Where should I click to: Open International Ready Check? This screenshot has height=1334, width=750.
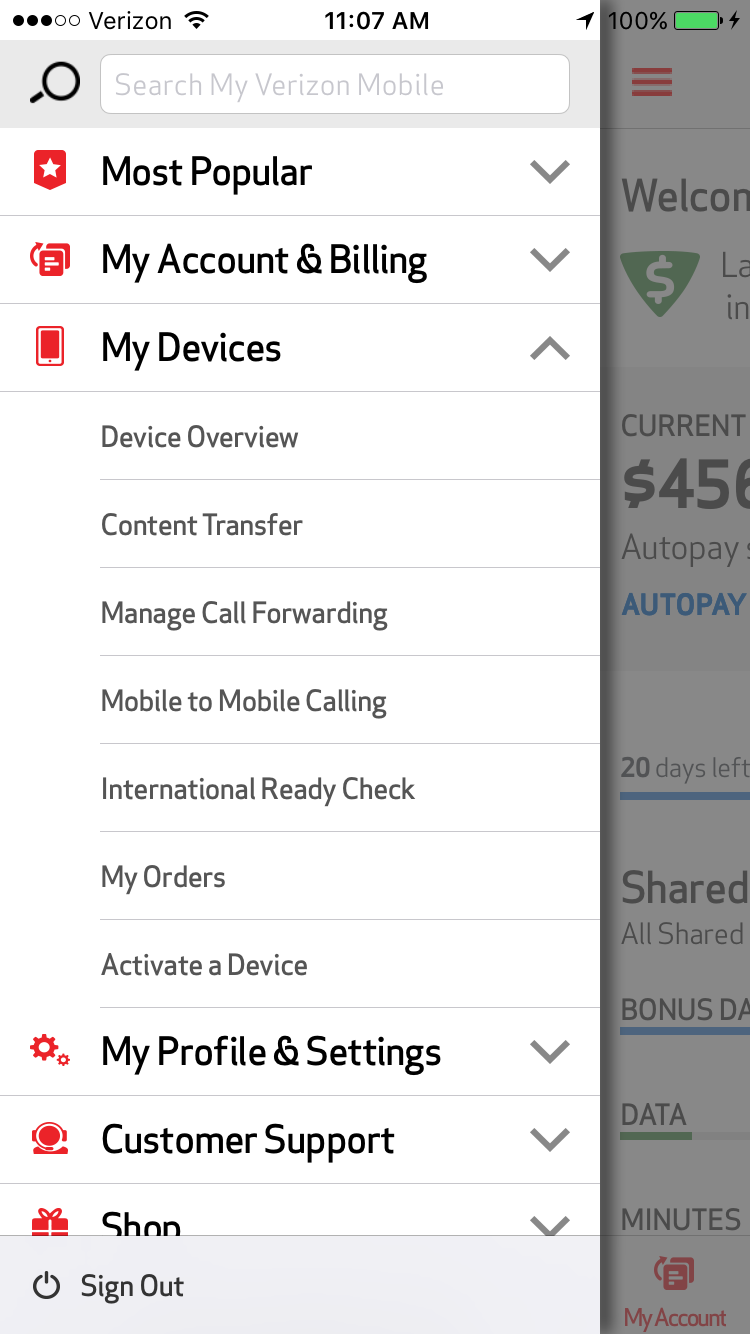(x=350, y=789)
